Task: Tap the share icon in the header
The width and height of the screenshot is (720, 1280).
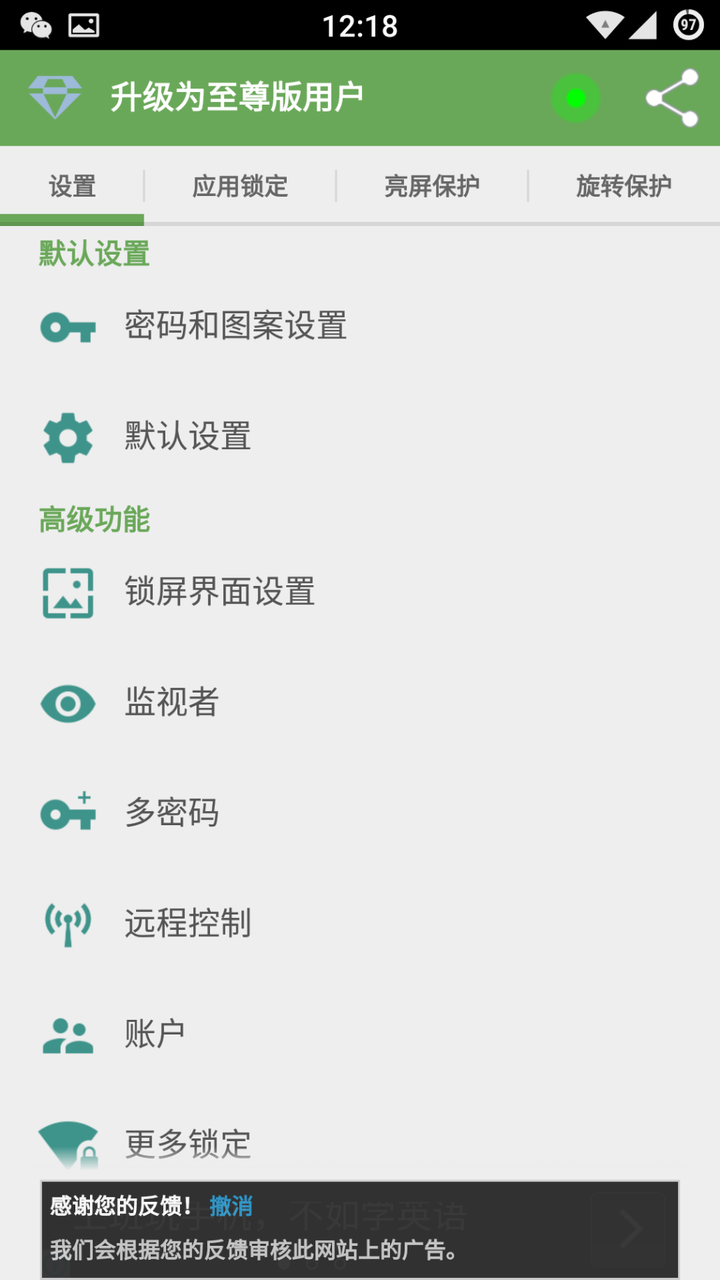Action: pyautogui.click(x=672, y=98)
